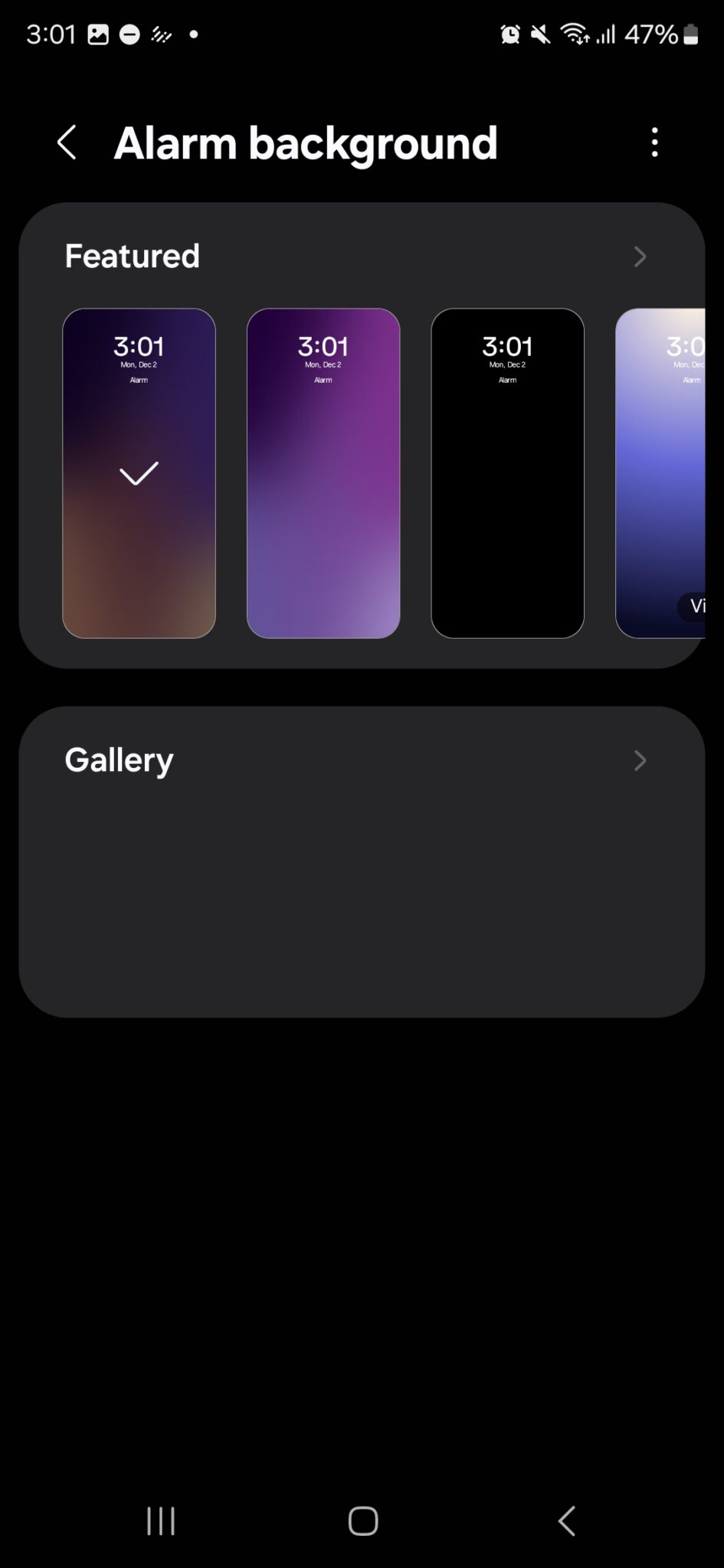Screen dimensions: 724x1568
Task: Expand the Featured section
Action: point(640,256)
